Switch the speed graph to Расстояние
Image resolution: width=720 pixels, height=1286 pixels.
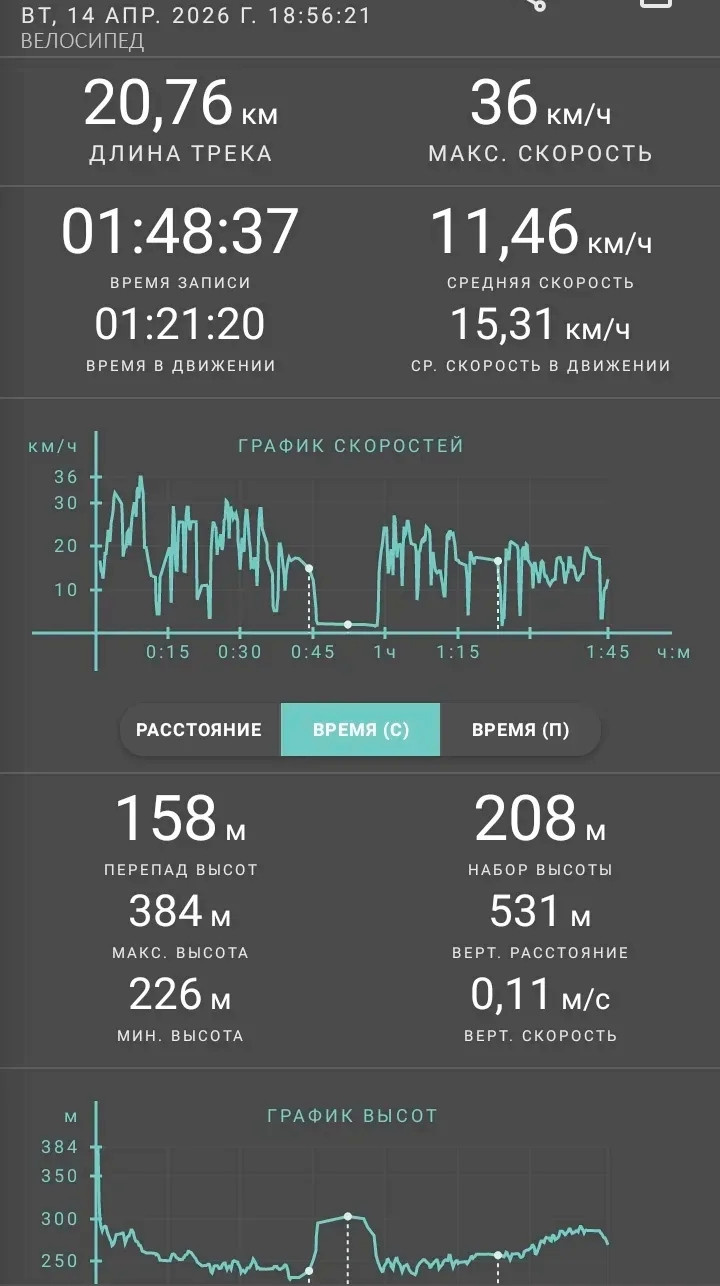(x=199, y=730)
